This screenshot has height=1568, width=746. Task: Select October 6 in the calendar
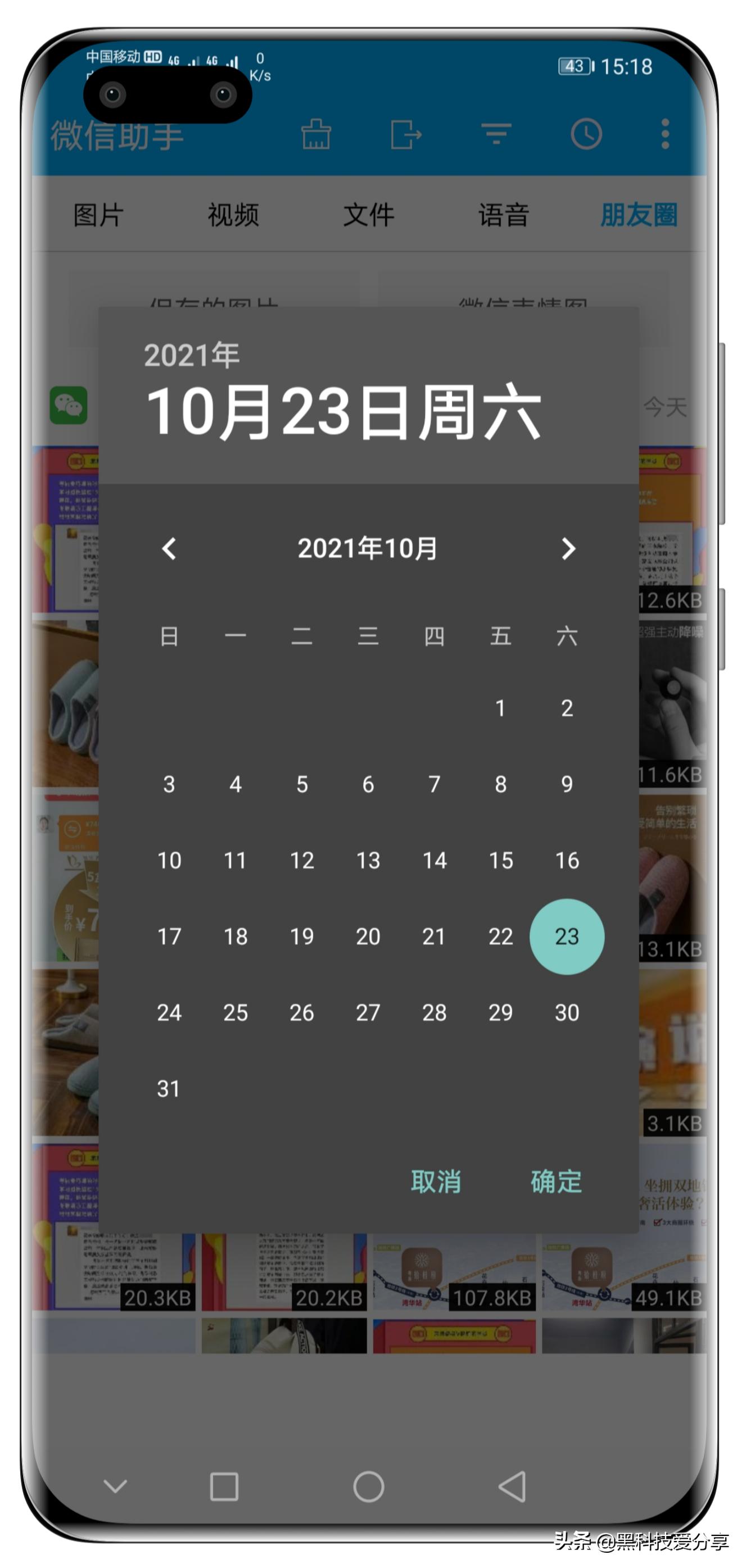[368, 784]
